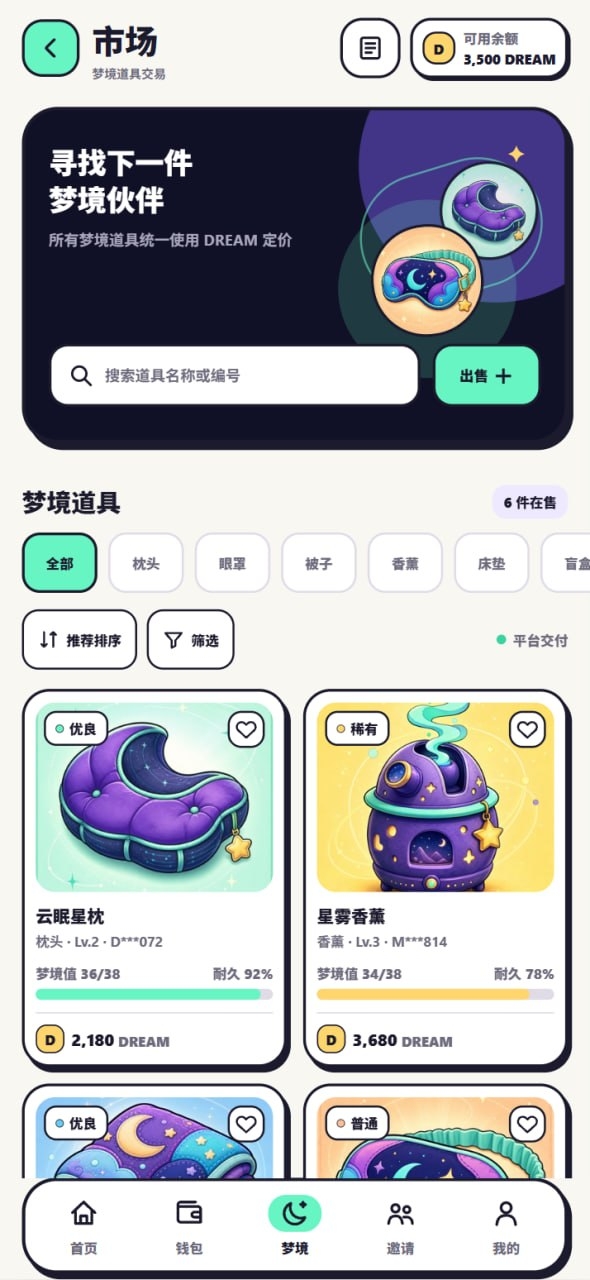Tap the 搜索道具名称或编号 search field
Screen dimensions: 590x1280
point(234,375)
